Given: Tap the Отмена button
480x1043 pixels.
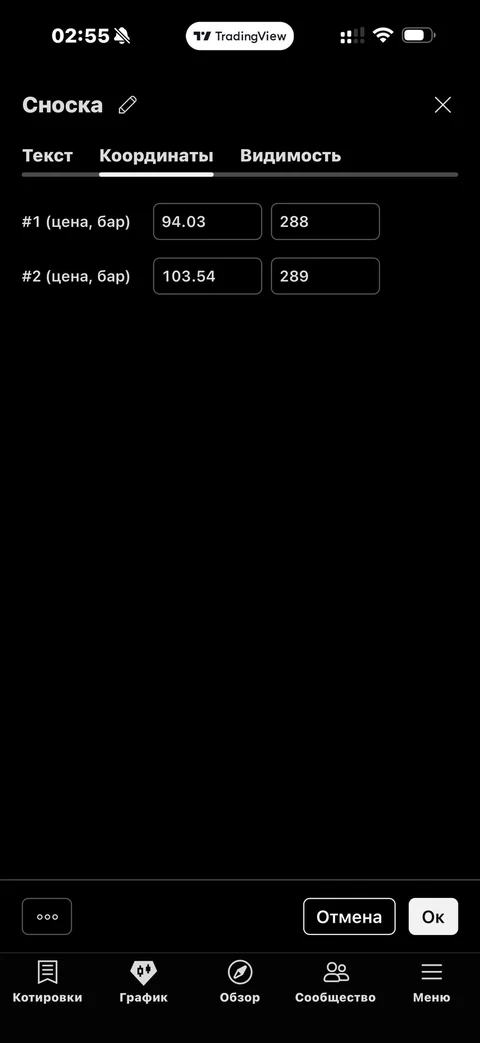Looking at the screenshot, I should (349, 917).
